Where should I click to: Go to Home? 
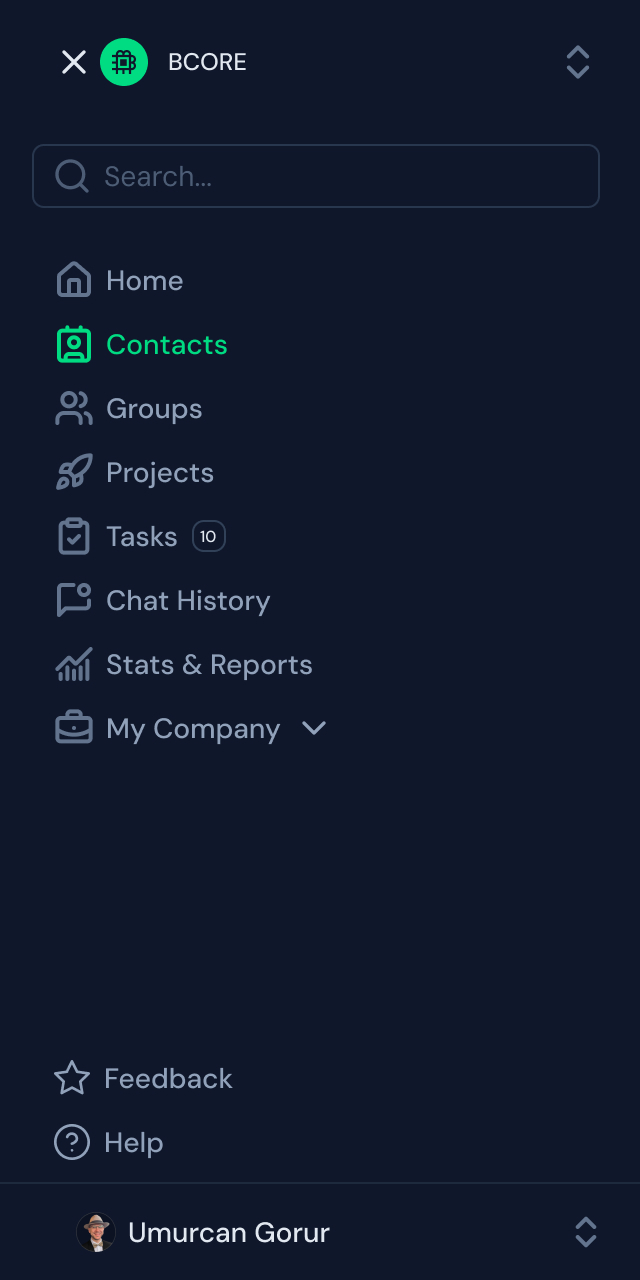[x=144, y=281]
